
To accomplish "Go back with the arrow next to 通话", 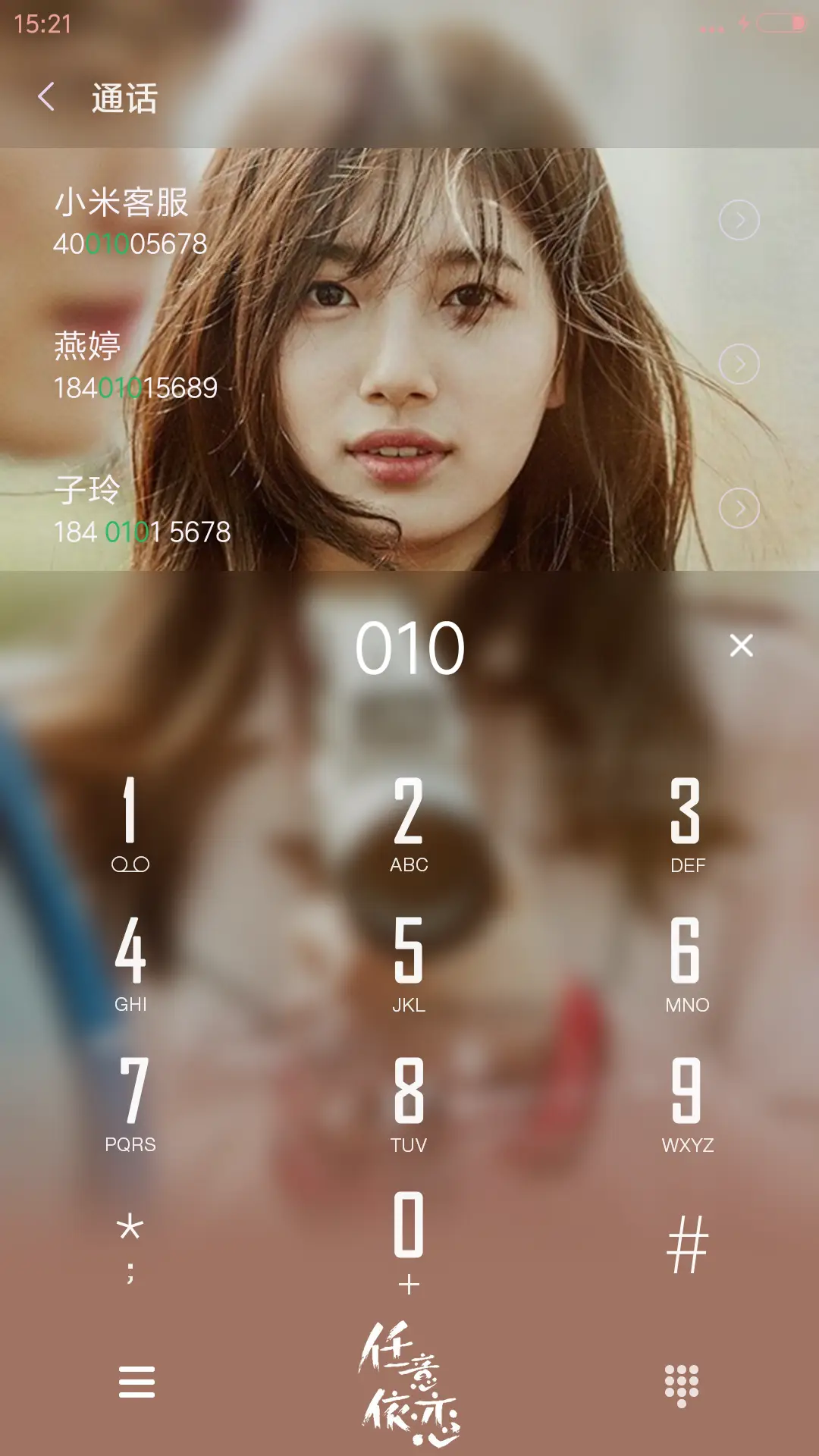I will [x=48, y=97].
